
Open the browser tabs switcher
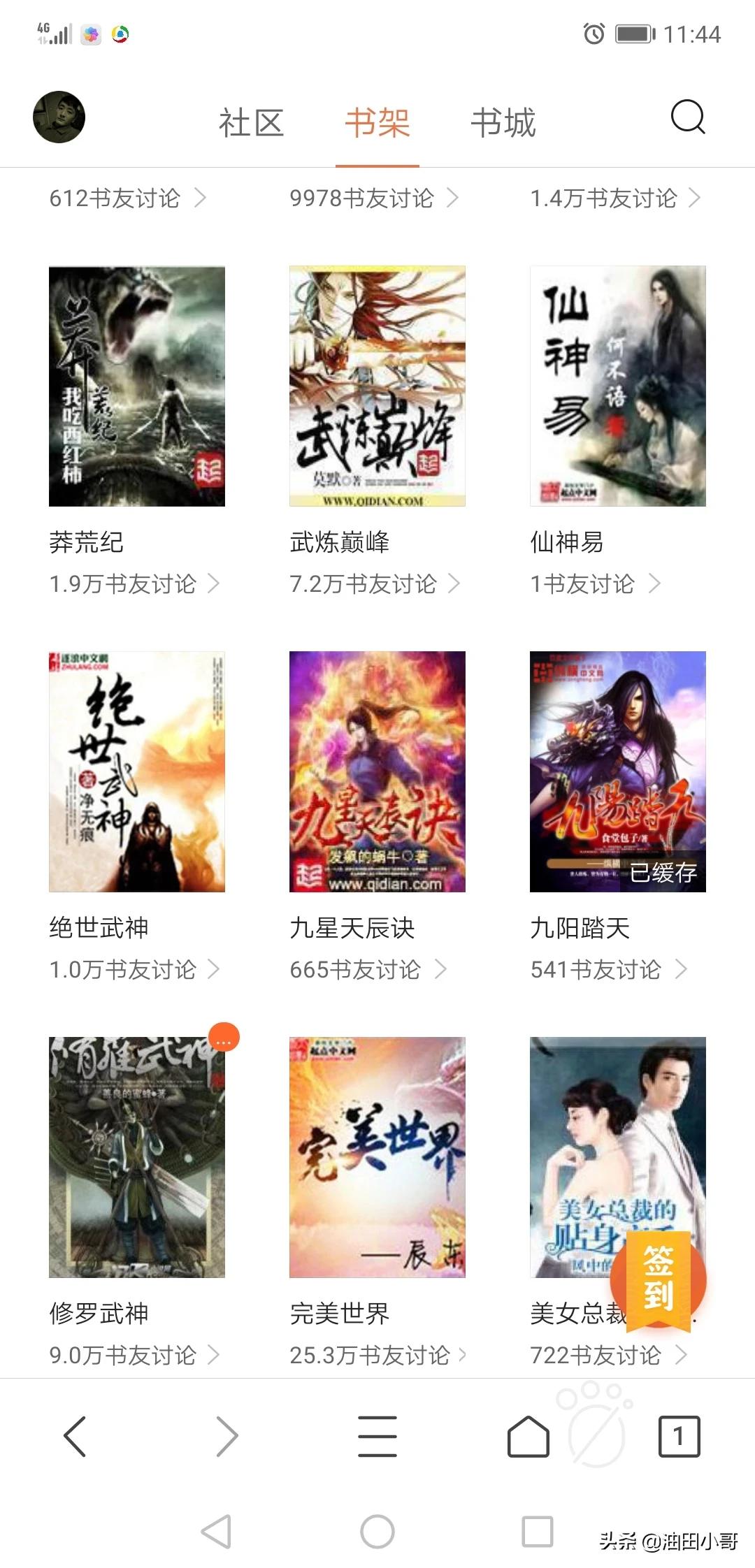[679, 1437]
